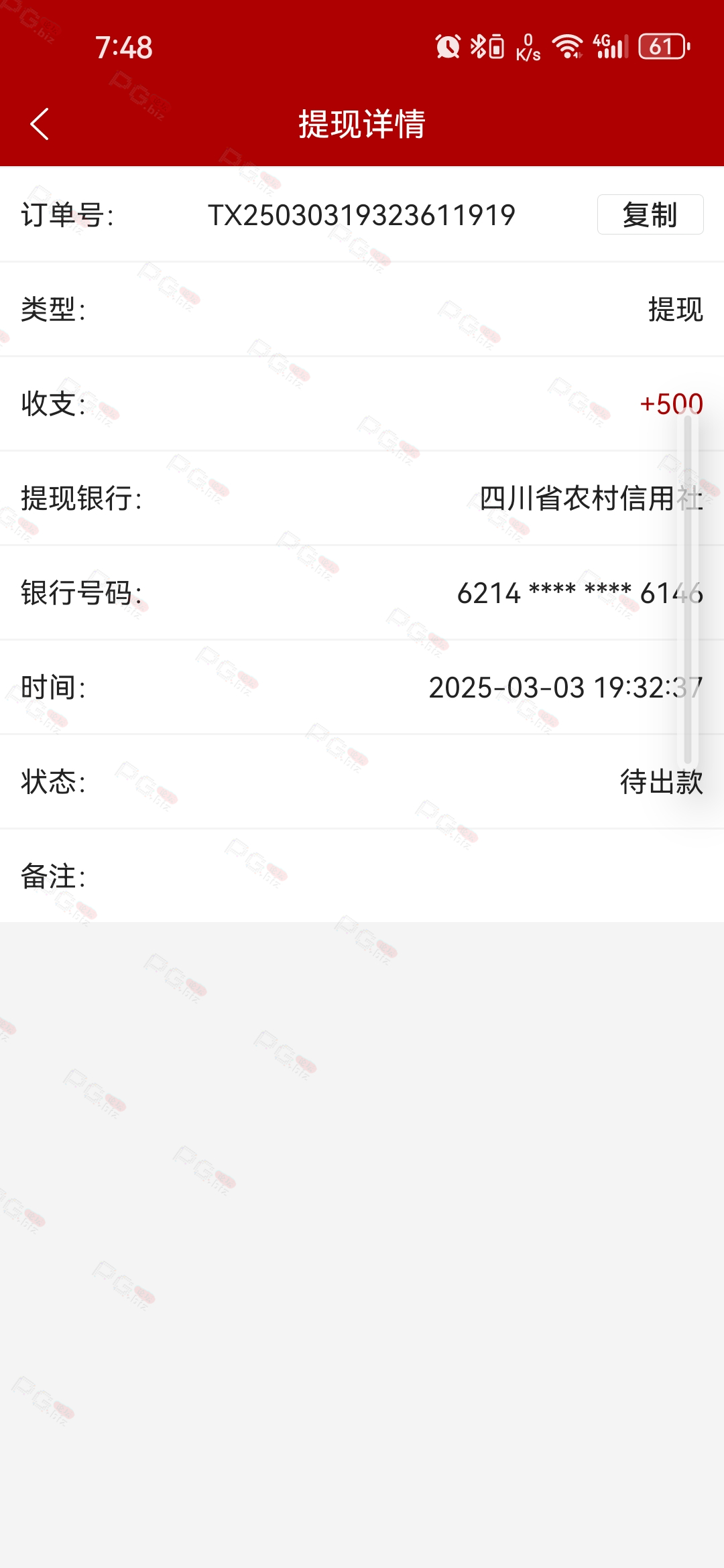Image resolution: width=724 pixels, height=1568 pixels.
Task: Go back from the 提现详情 page
Action: [x=40, y=124]
